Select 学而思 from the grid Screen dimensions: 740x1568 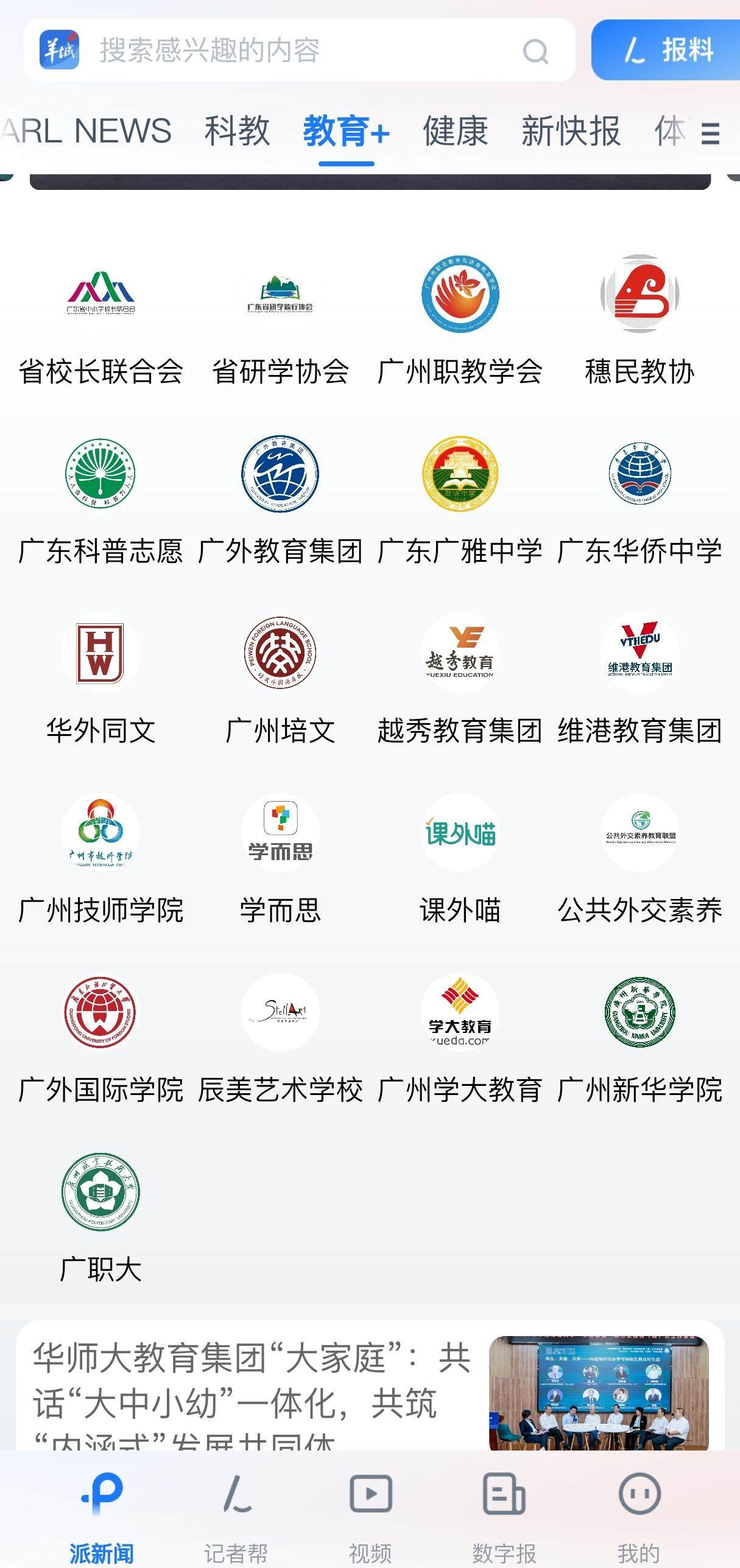pos(280,858)
